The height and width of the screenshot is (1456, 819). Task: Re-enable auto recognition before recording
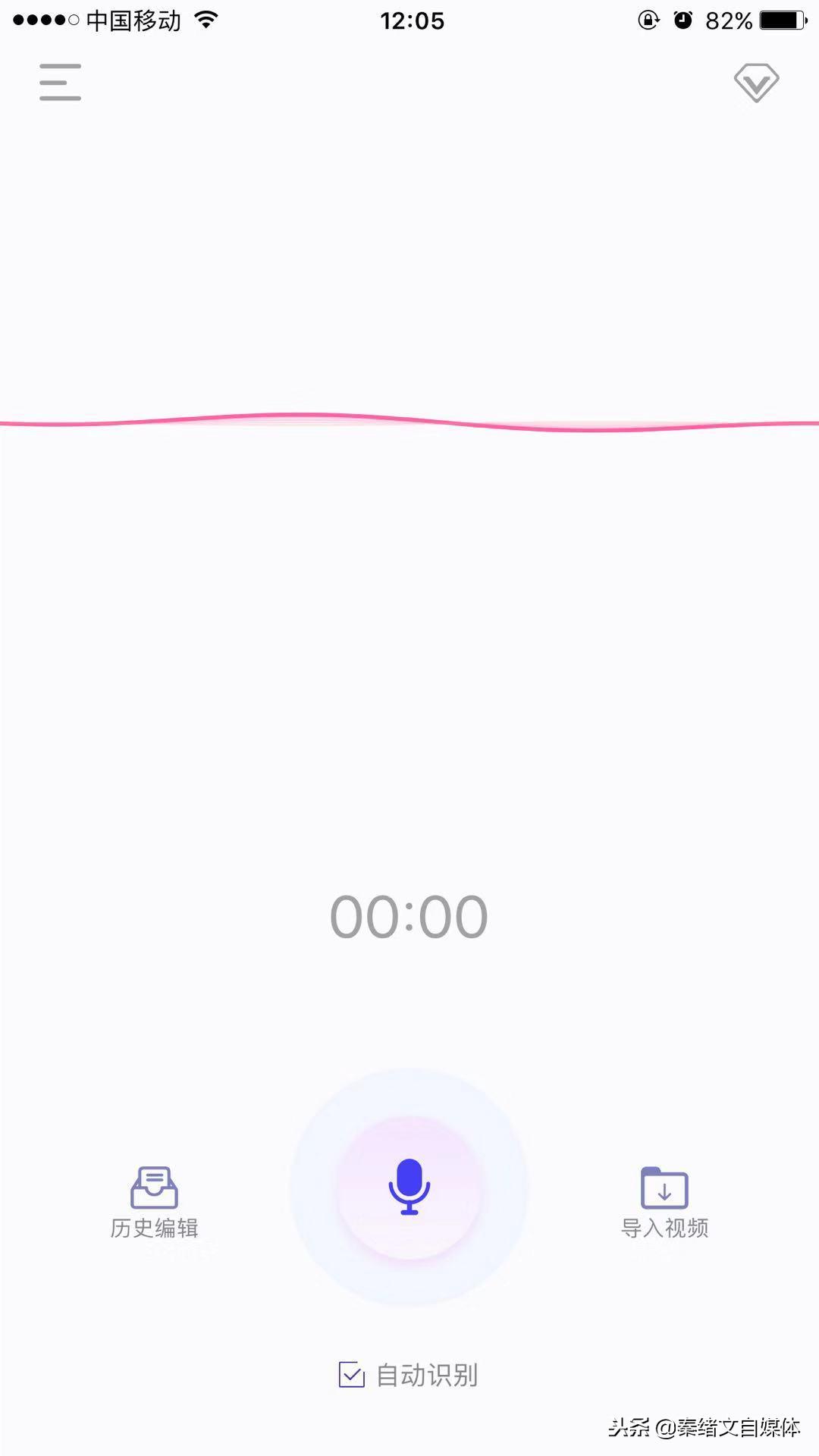tap(350, 1374)
